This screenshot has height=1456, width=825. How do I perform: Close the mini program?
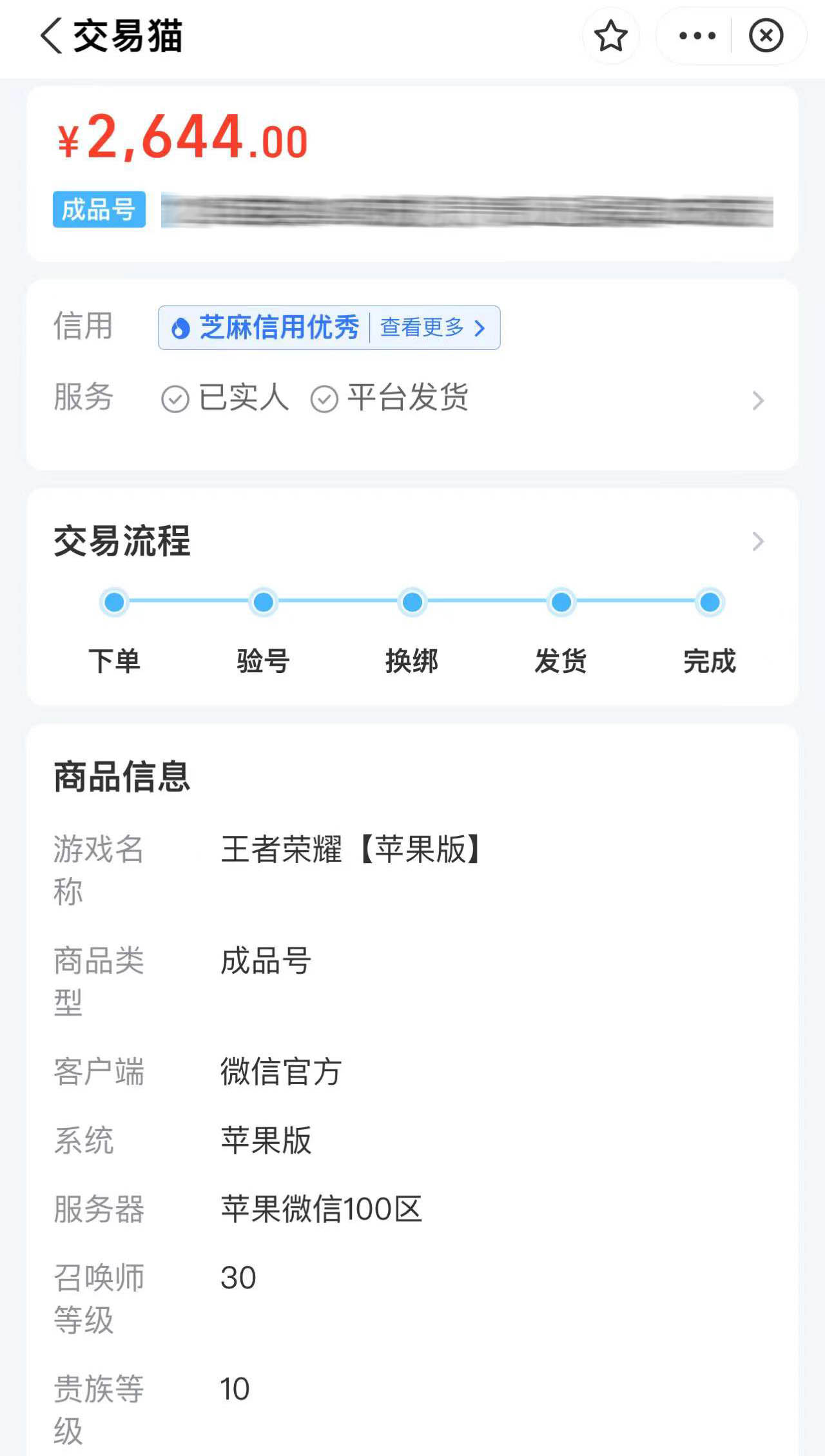(x=766, y=36)
